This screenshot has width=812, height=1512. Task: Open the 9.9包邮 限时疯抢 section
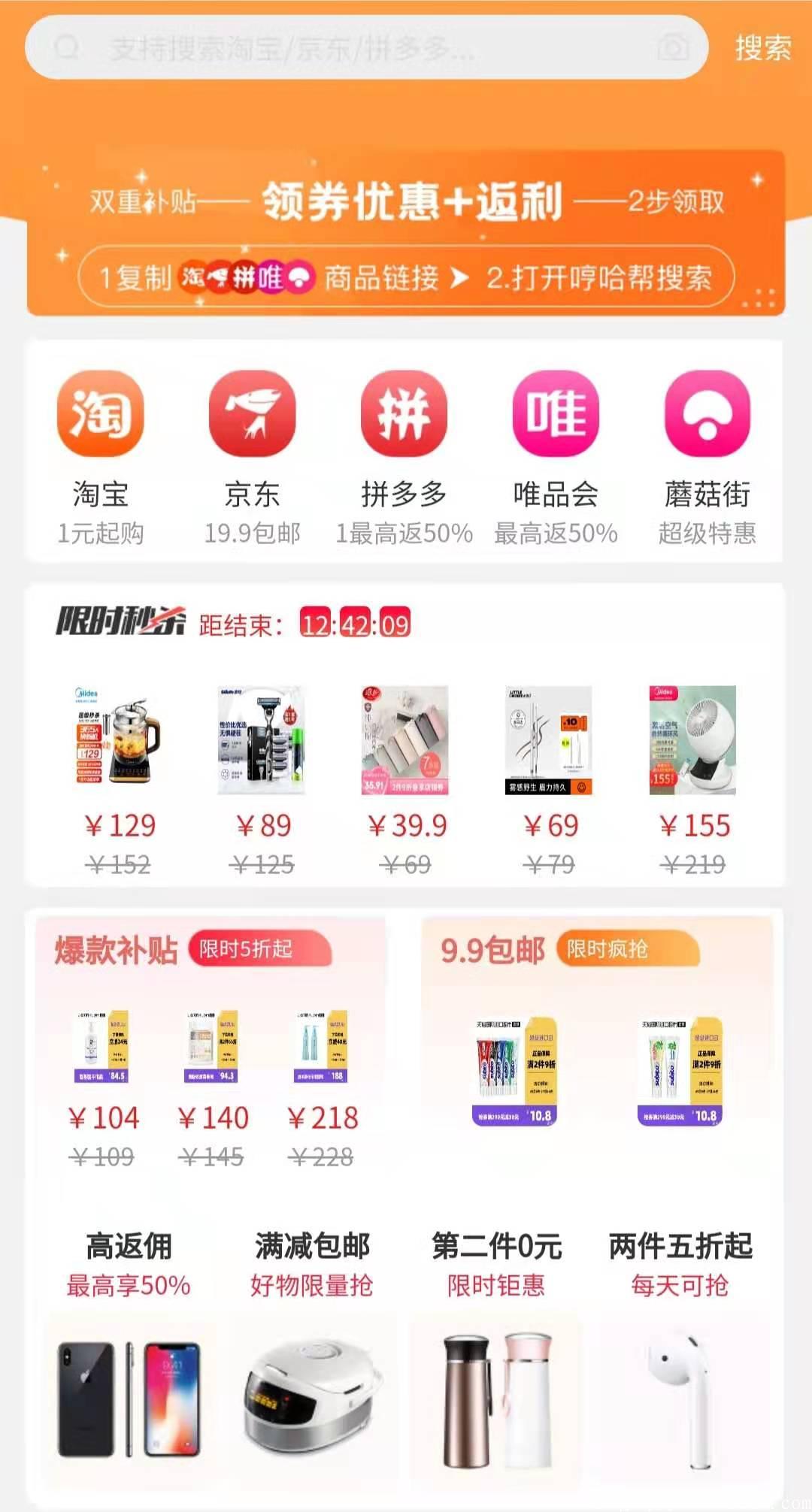tap(493, 950)
